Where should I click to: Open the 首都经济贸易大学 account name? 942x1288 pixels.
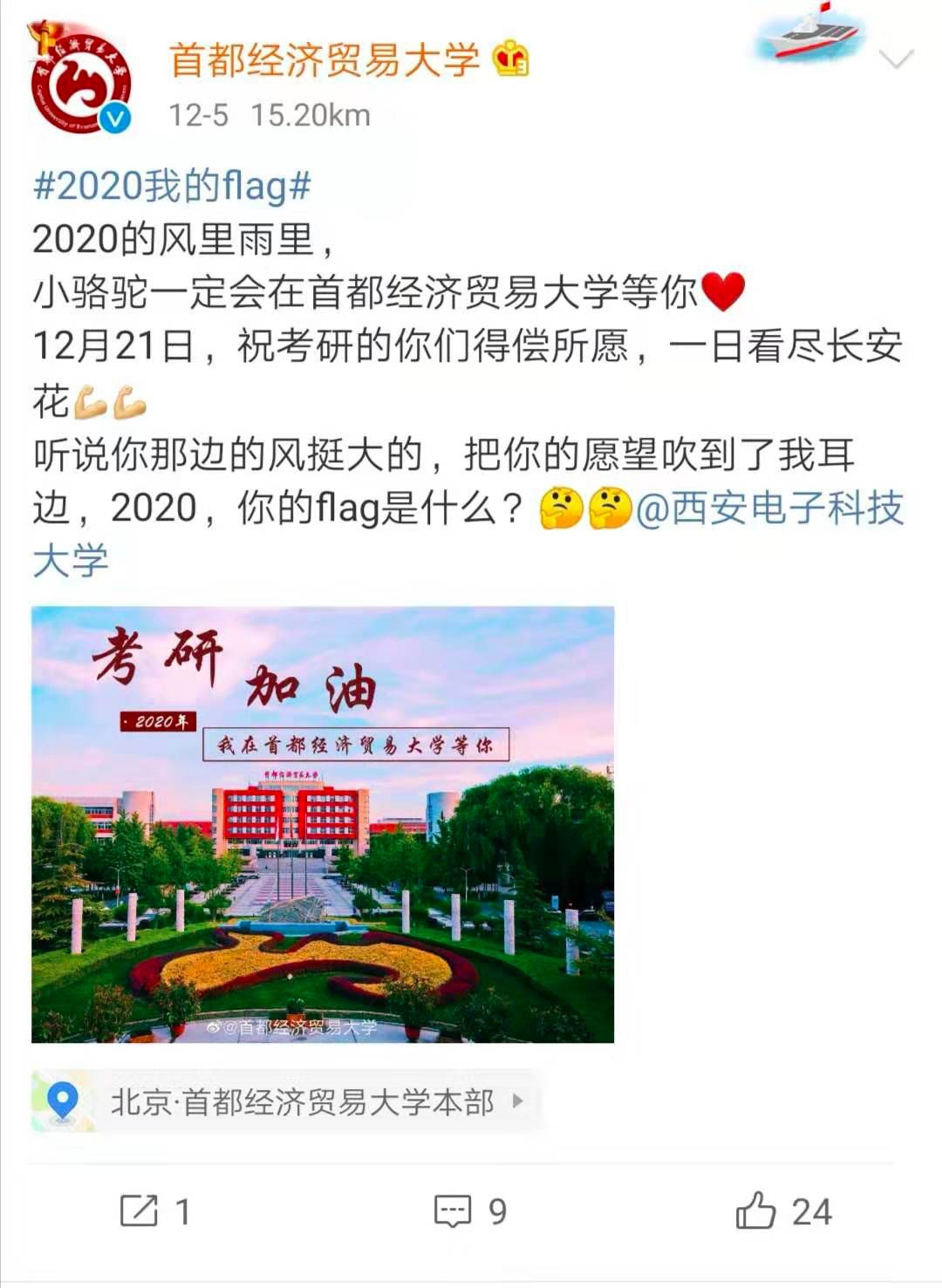tap(324, 59)
